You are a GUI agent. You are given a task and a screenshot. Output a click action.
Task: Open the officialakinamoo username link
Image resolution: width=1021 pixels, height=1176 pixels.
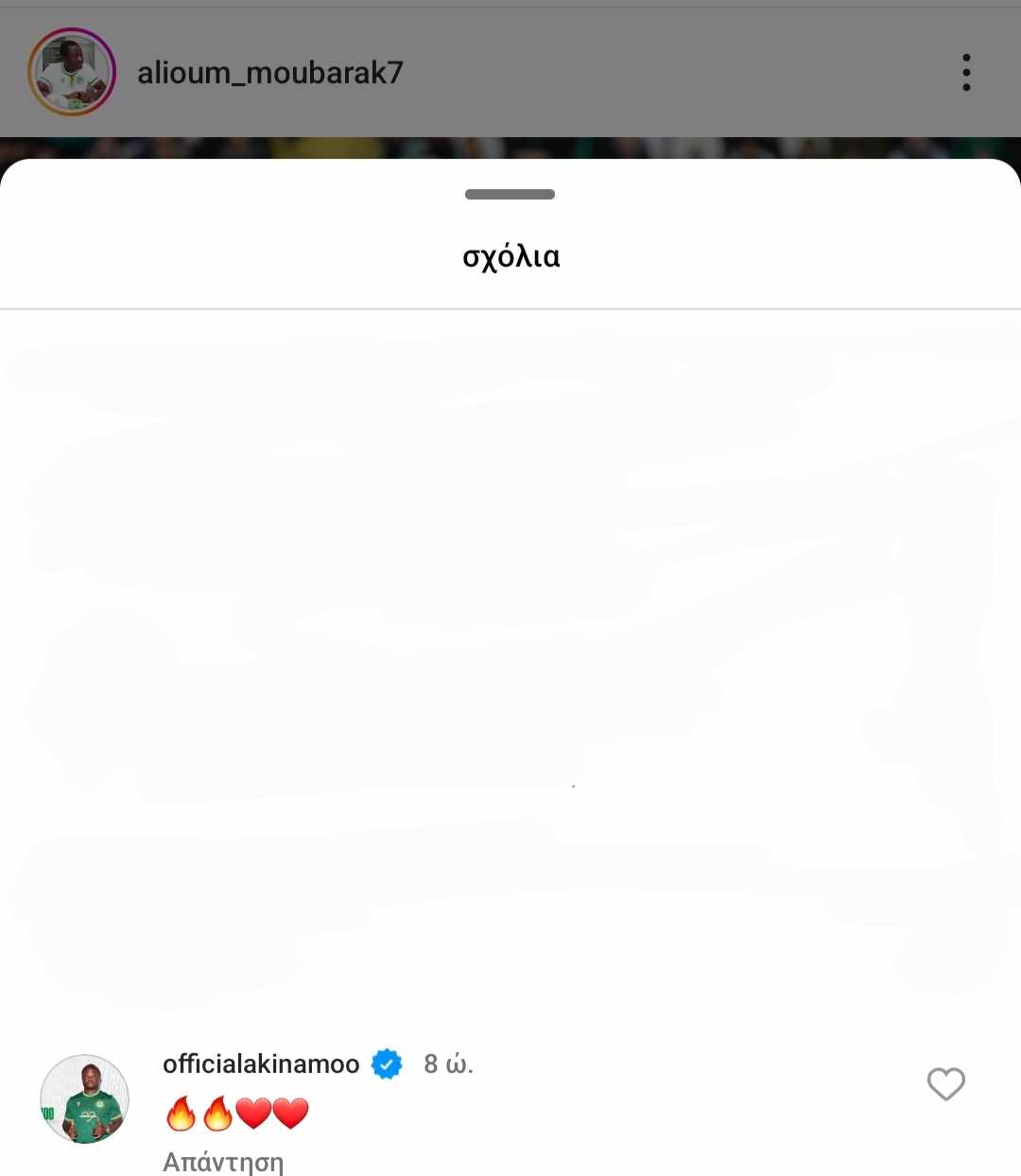(261, 1064)
